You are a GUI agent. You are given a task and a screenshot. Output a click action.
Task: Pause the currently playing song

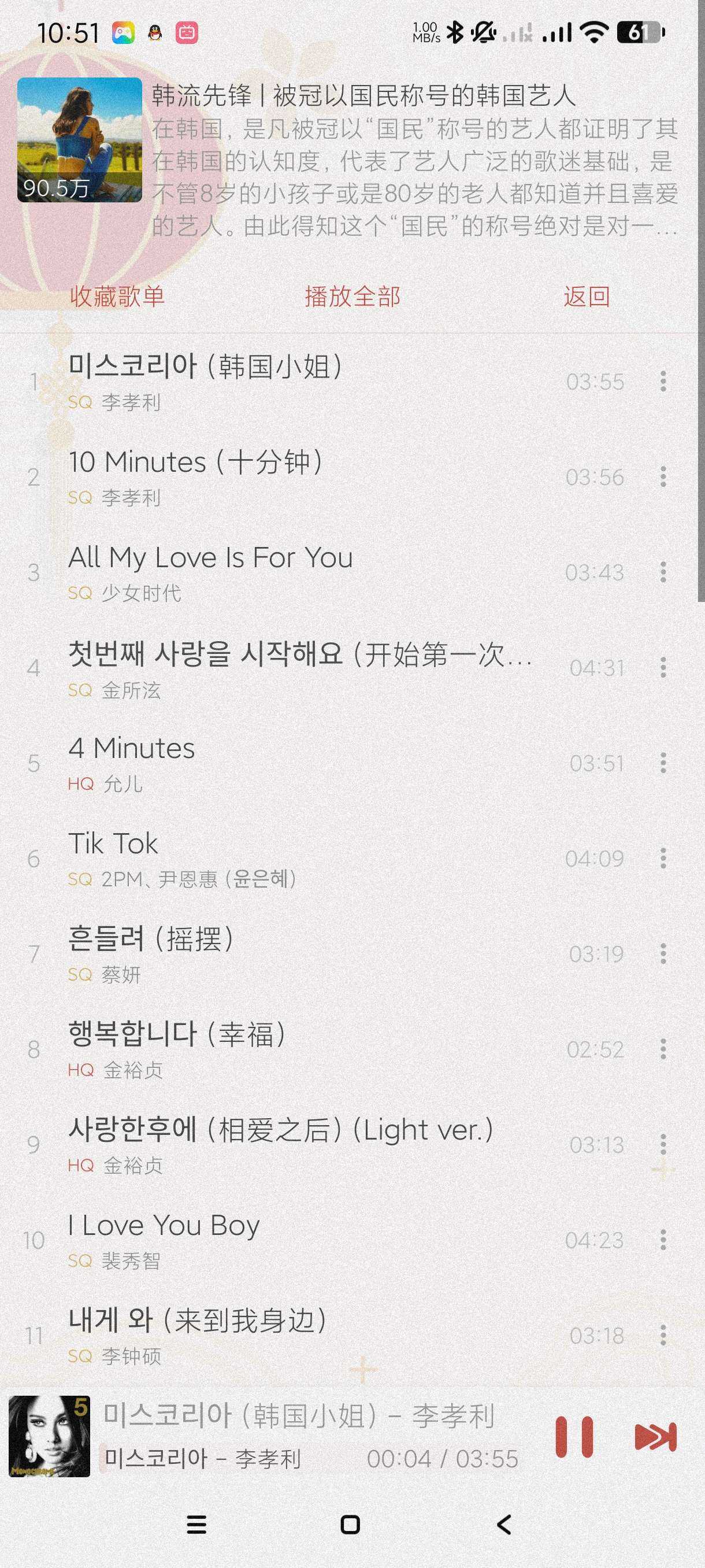click(574, 1437)
